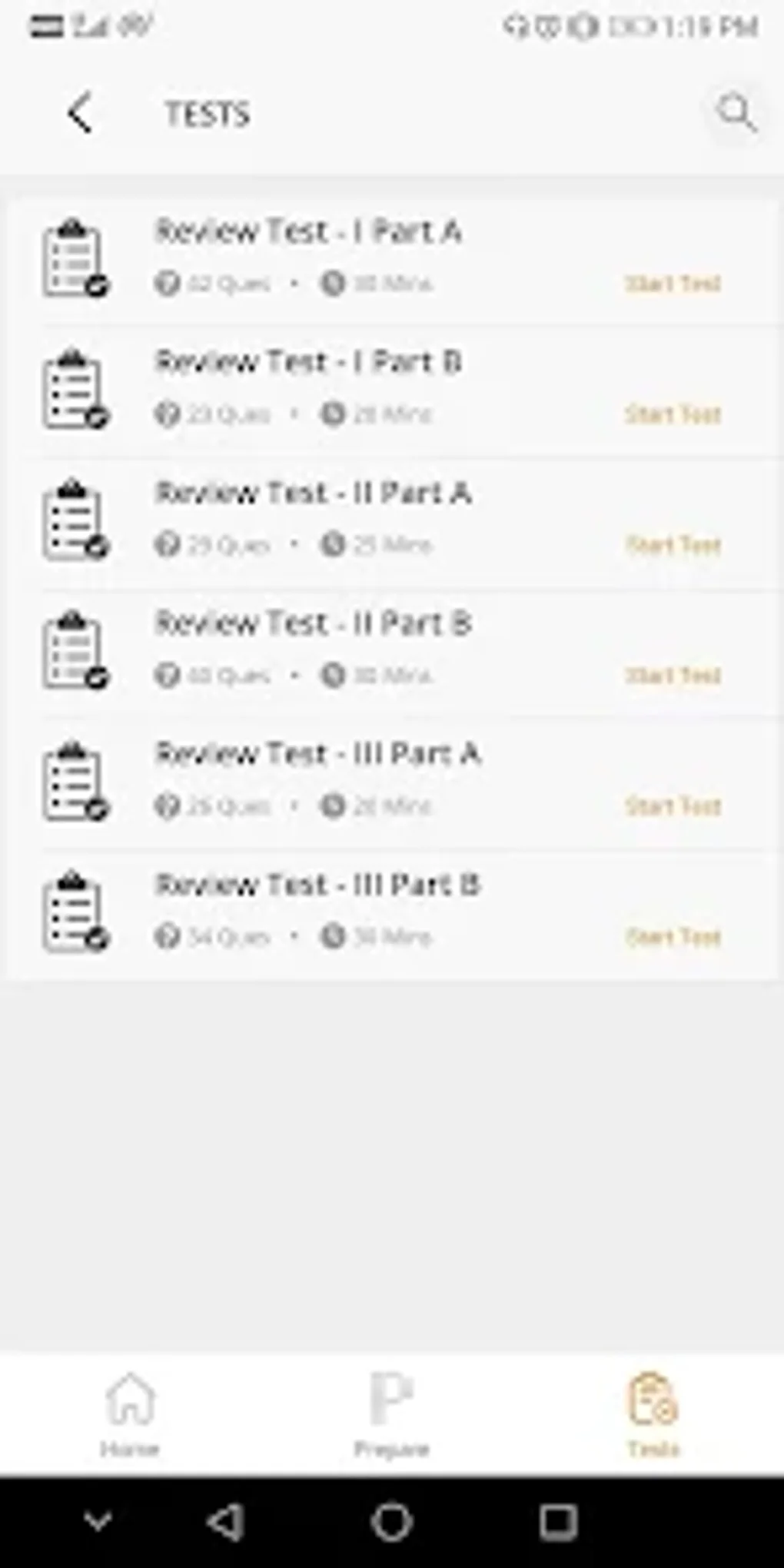Viewport: 784px width, 1568px height.
Task: Open the Review Test - II Part A row
Action: [x=312, y=493]
